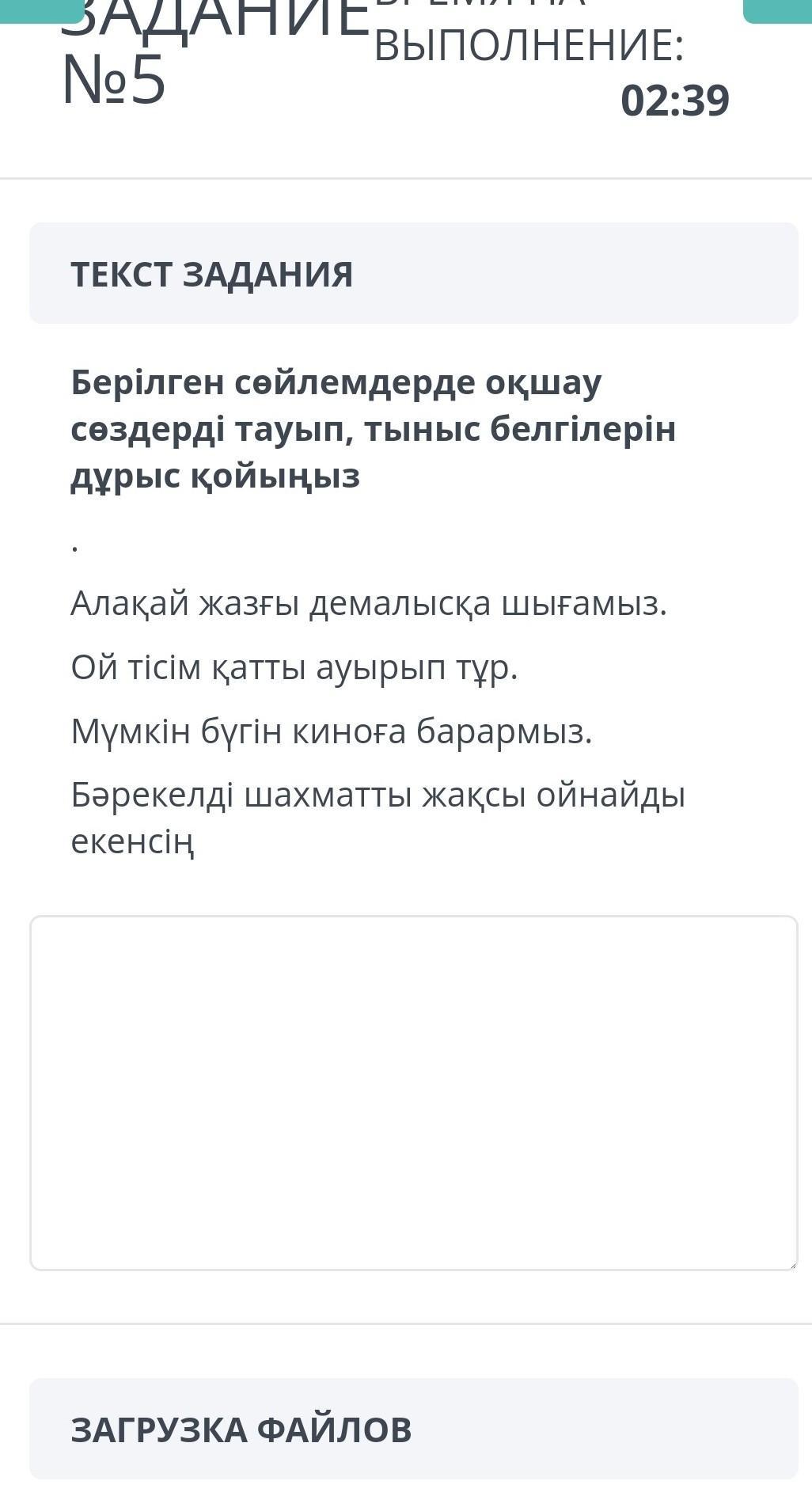This screenshot has width=812, height=1496.
Task: Tap the teal button at top left
Action: (42, 11)
